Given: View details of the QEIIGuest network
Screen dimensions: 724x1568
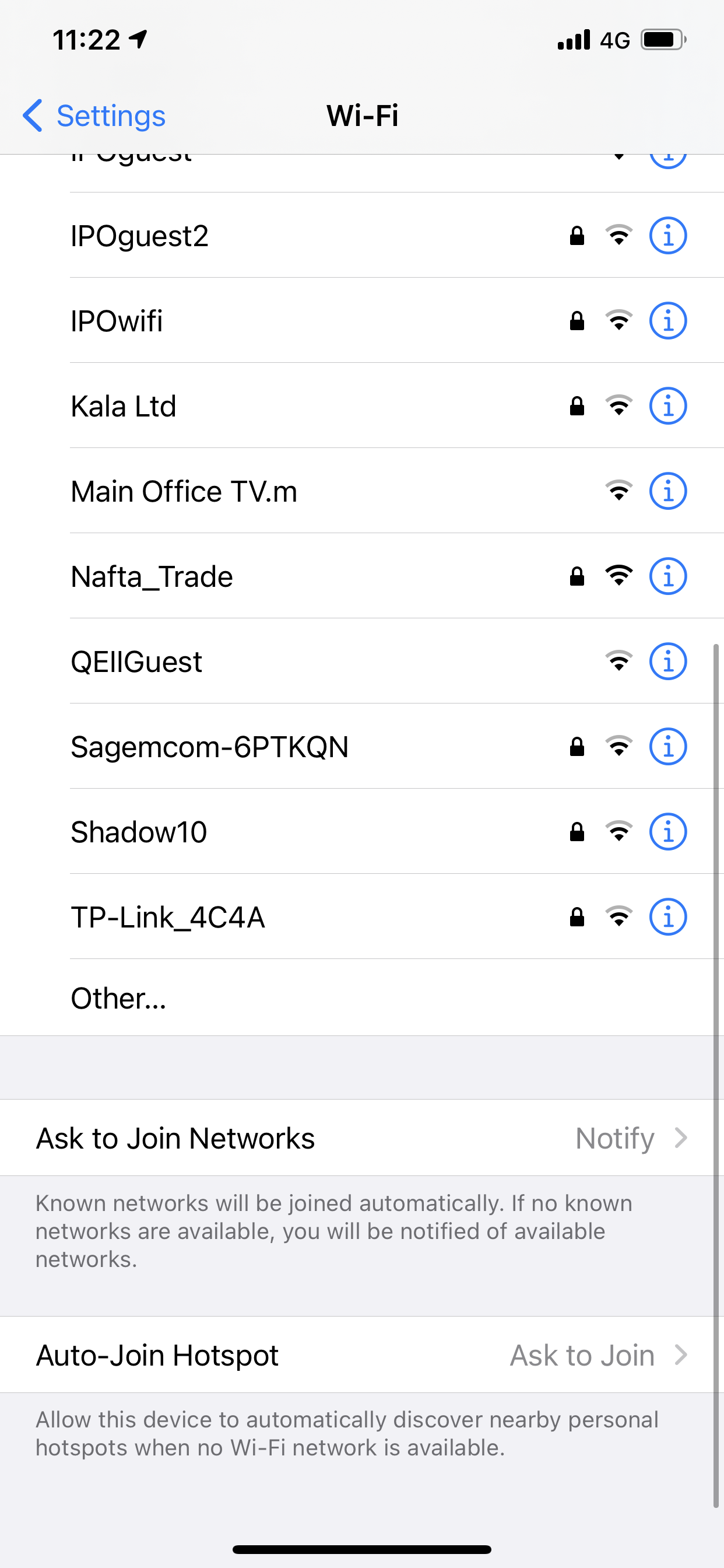Looking at the screenshot, I should (x=668, y=661).
